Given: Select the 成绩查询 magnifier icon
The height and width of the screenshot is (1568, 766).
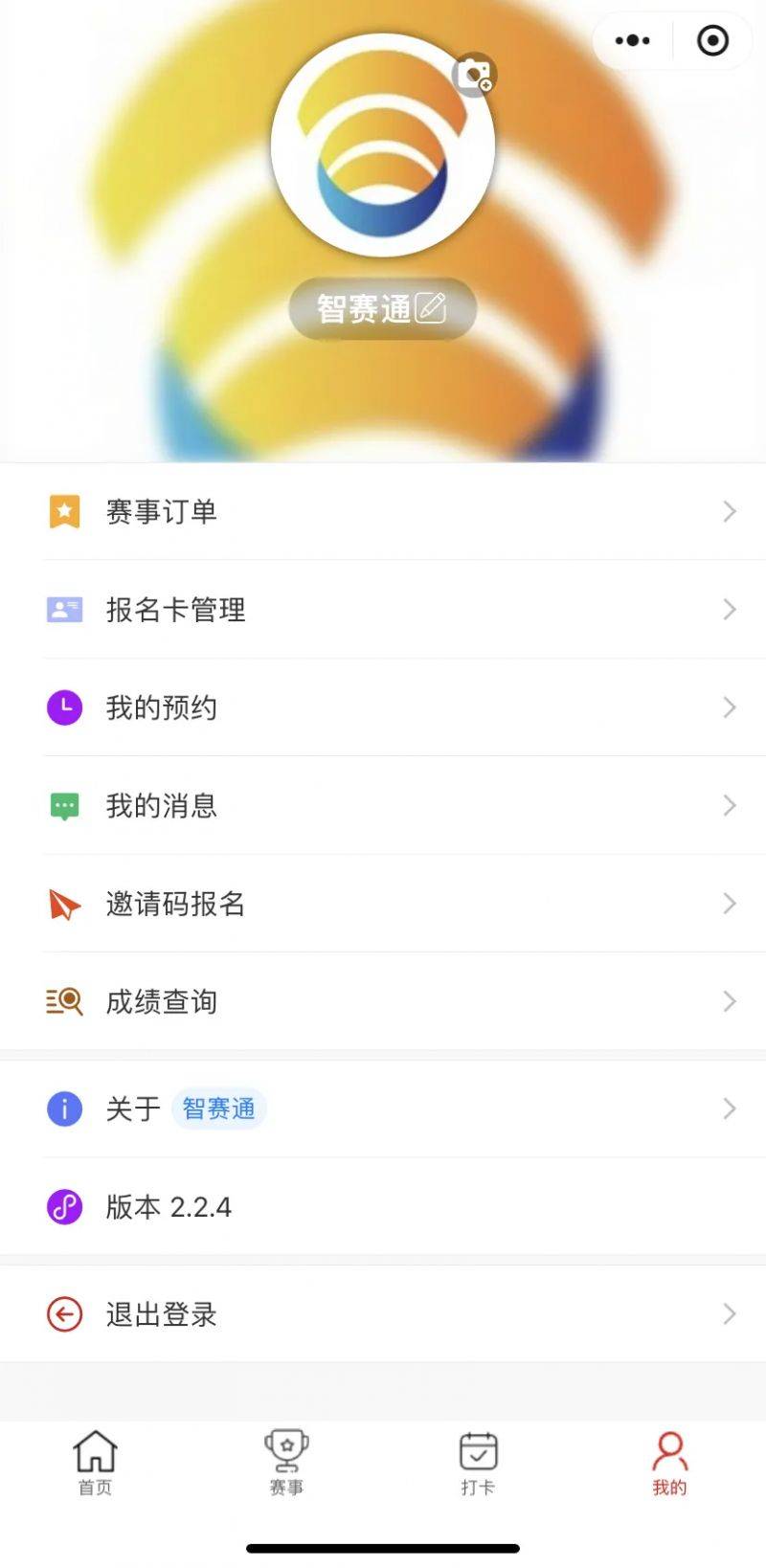Looking at the screenshot, I should click(x=63, y=1001).
